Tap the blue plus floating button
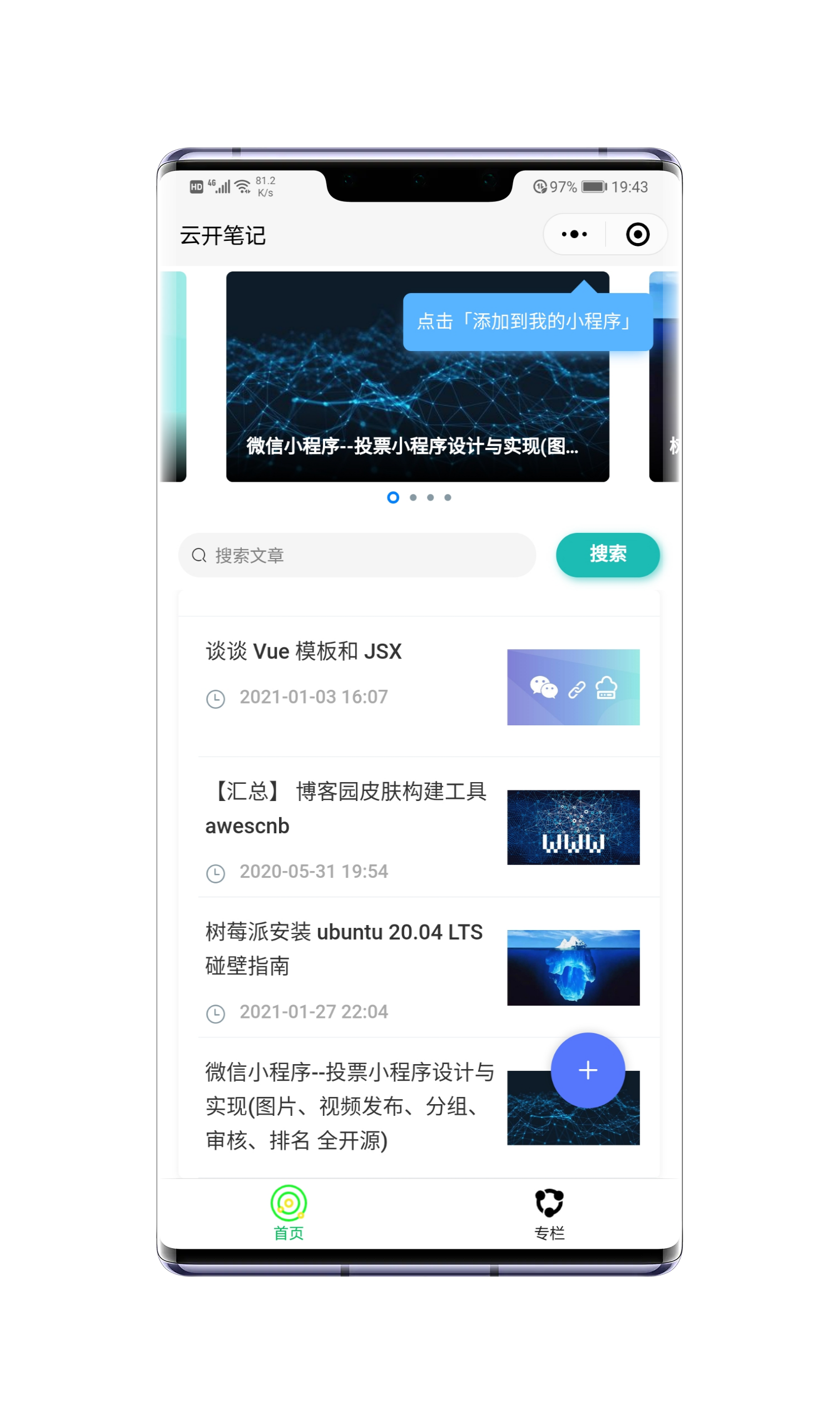 coord(588,1070)
